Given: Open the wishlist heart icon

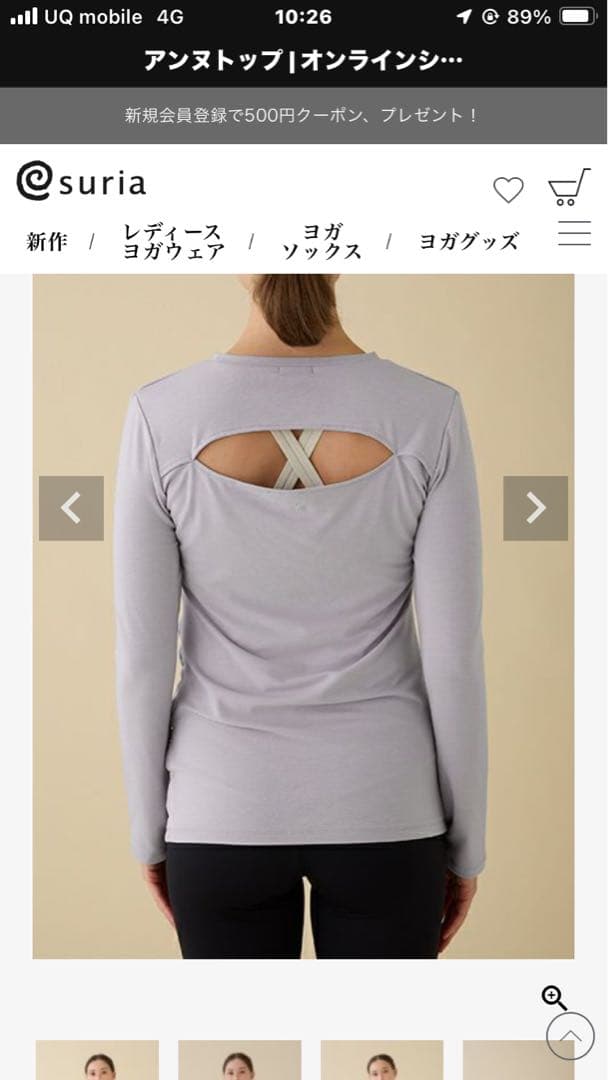Looking at the screenshot, I should [x=508, y=190].
